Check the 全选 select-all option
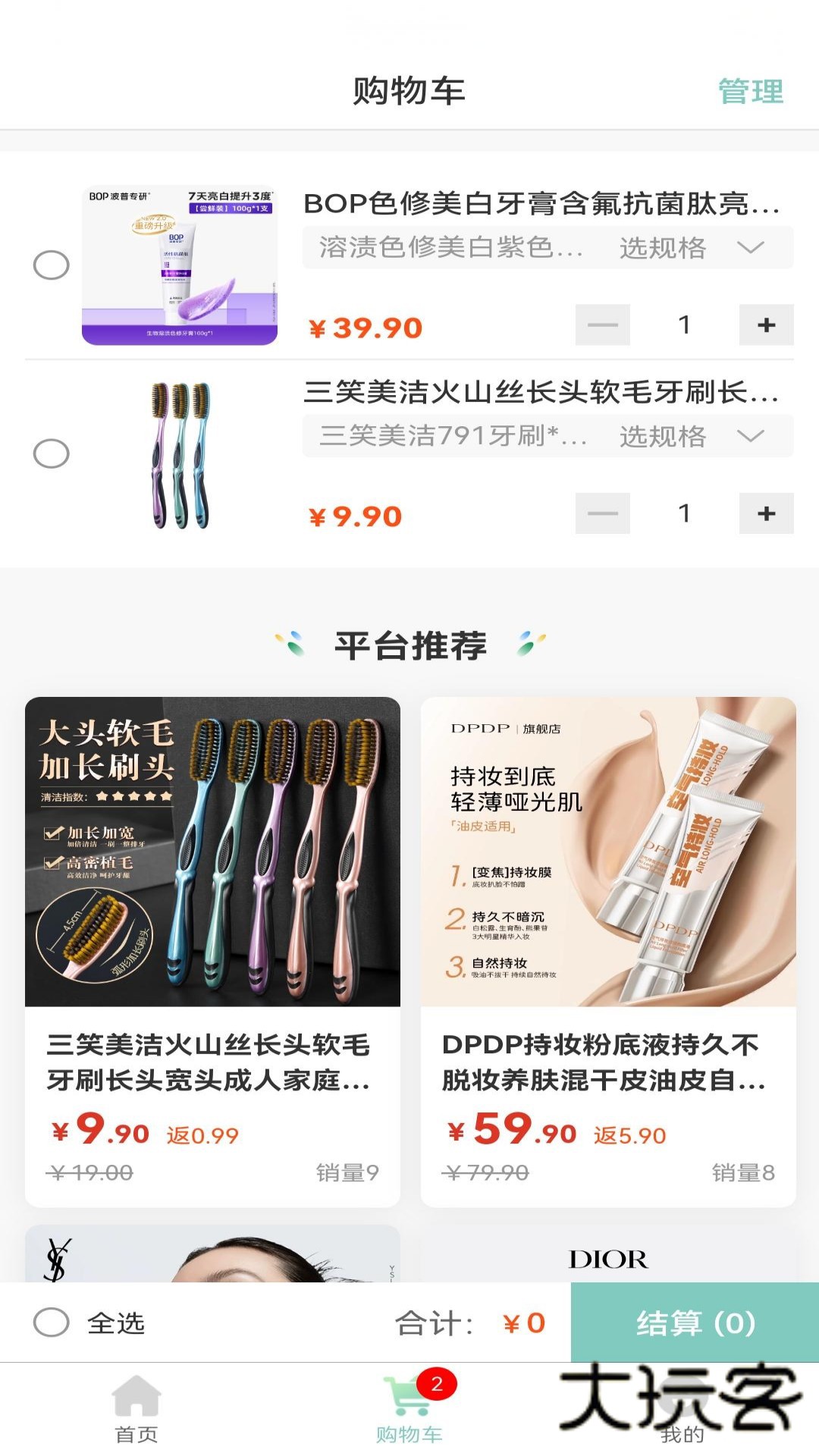819x1456 pixels. pos(52,1323)
